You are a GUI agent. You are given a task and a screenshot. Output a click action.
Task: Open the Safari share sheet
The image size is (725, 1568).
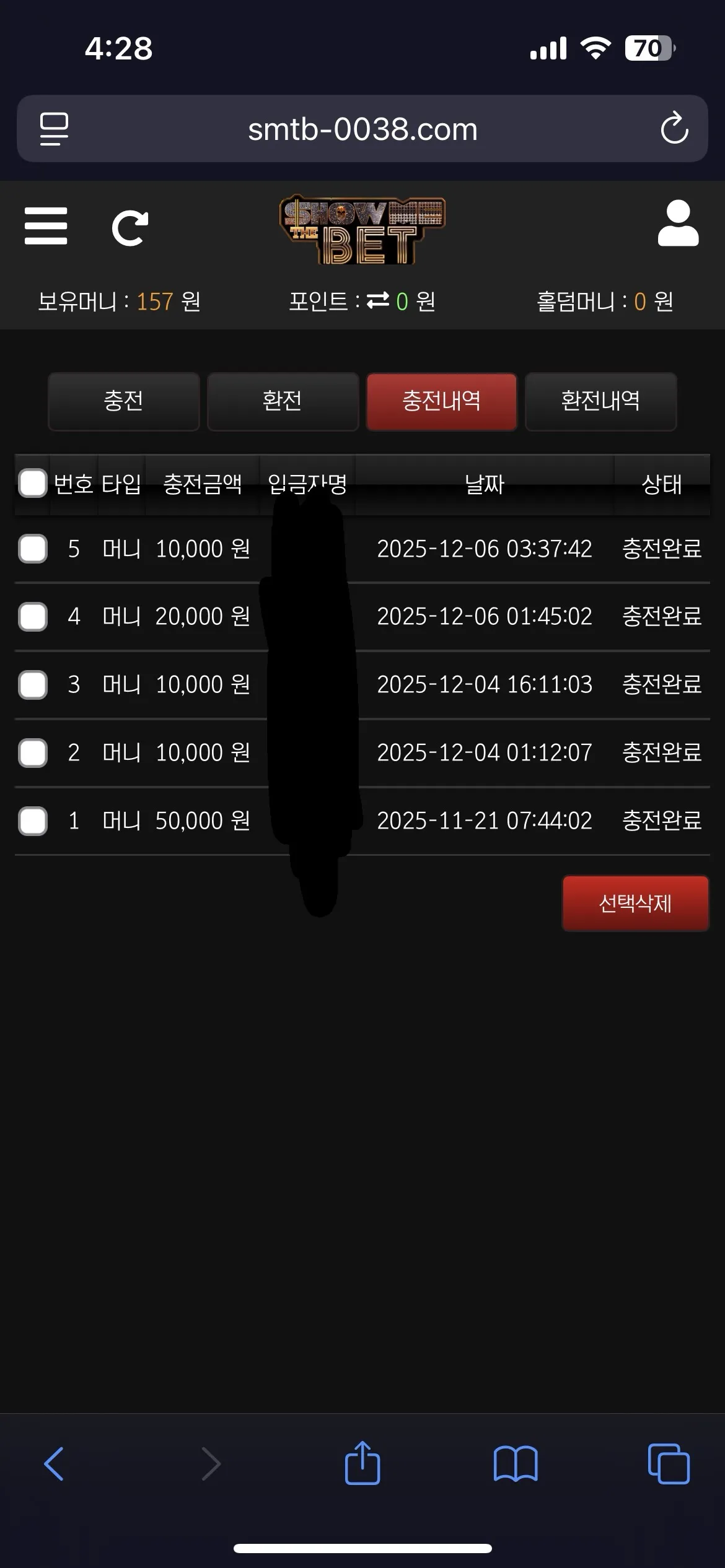coord(362,1463)
